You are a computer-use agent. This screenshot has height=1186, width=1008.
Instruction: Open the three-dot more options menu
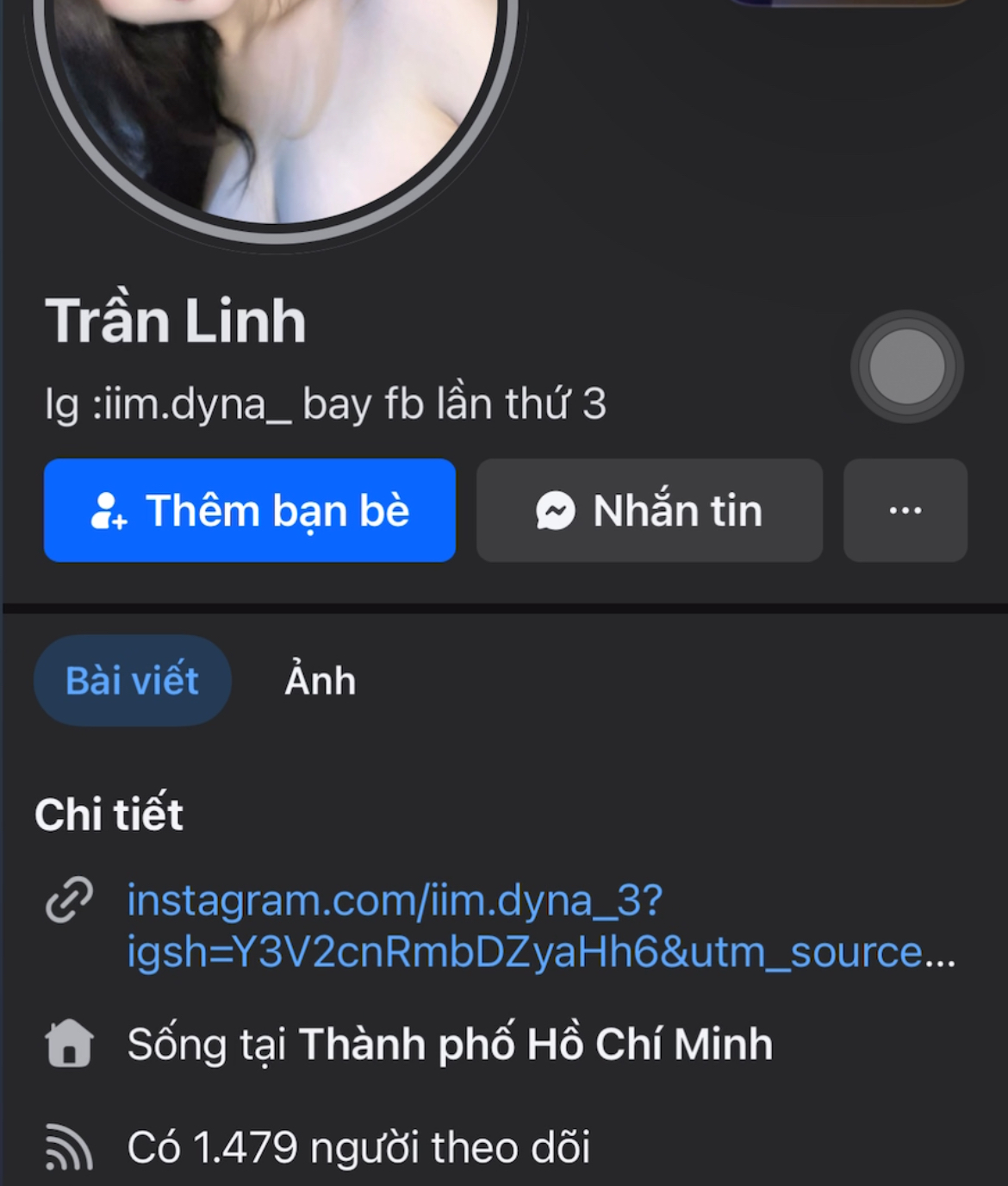(x=905, y=510)
